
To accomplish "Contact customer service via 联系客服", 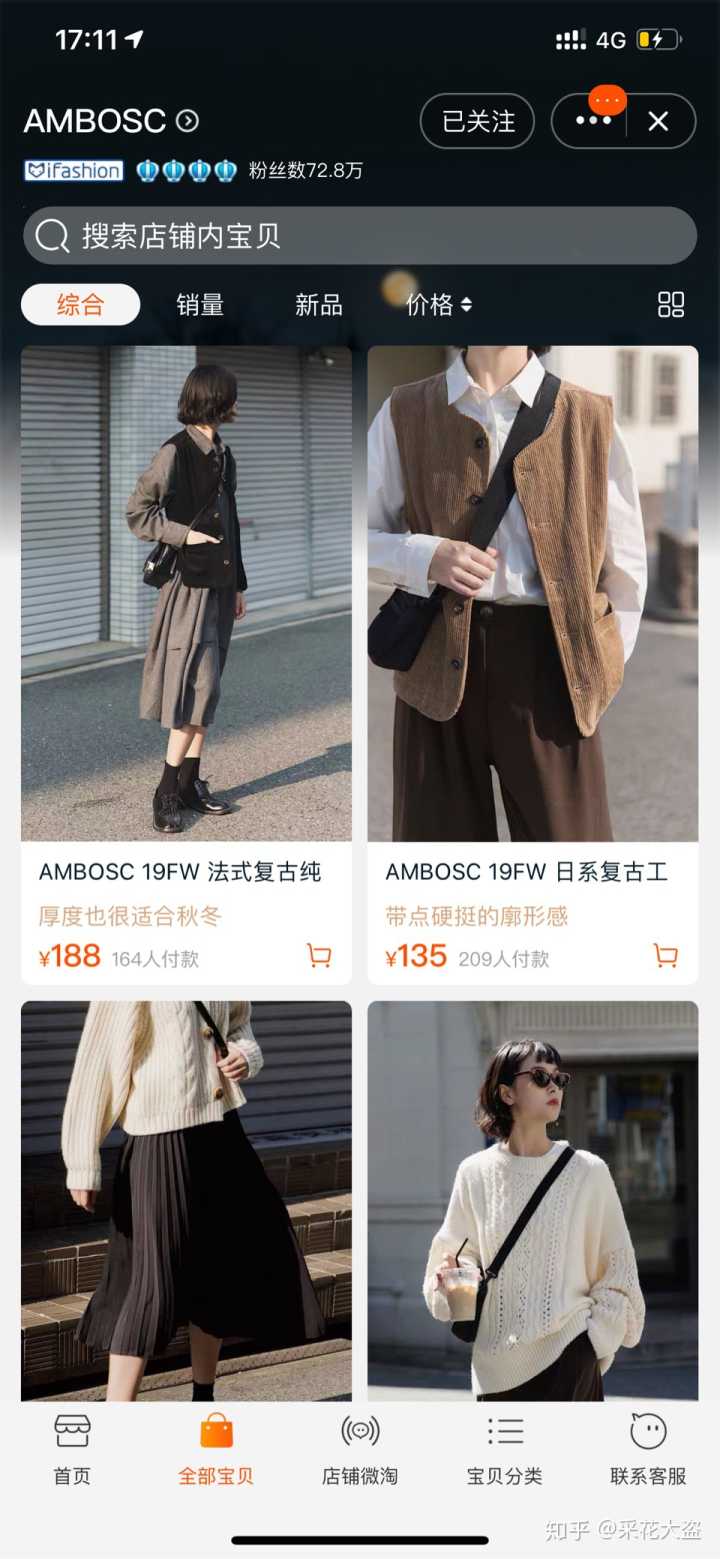I will 648,1448.
